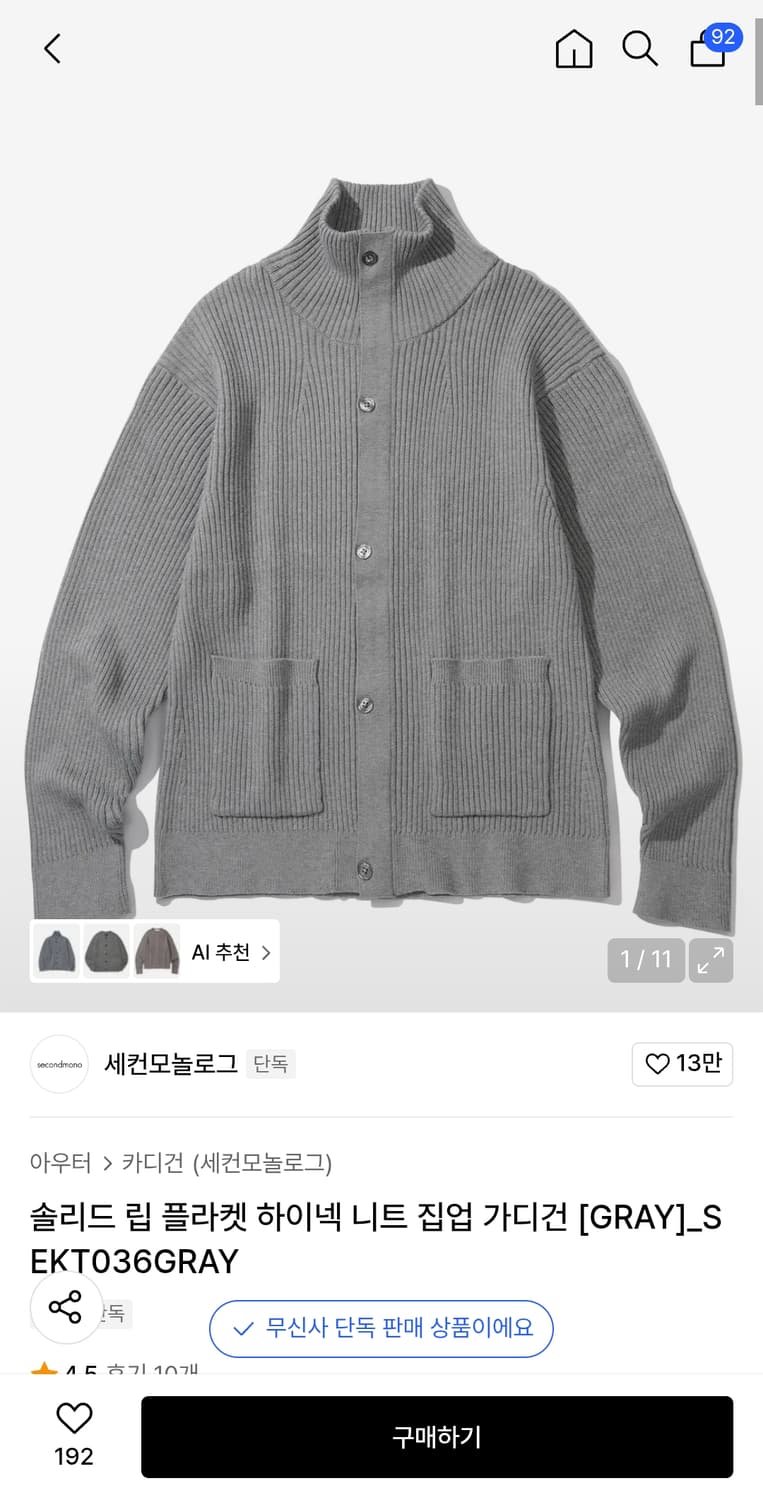Open the secondmono brand logo circle

[59, 1064]
